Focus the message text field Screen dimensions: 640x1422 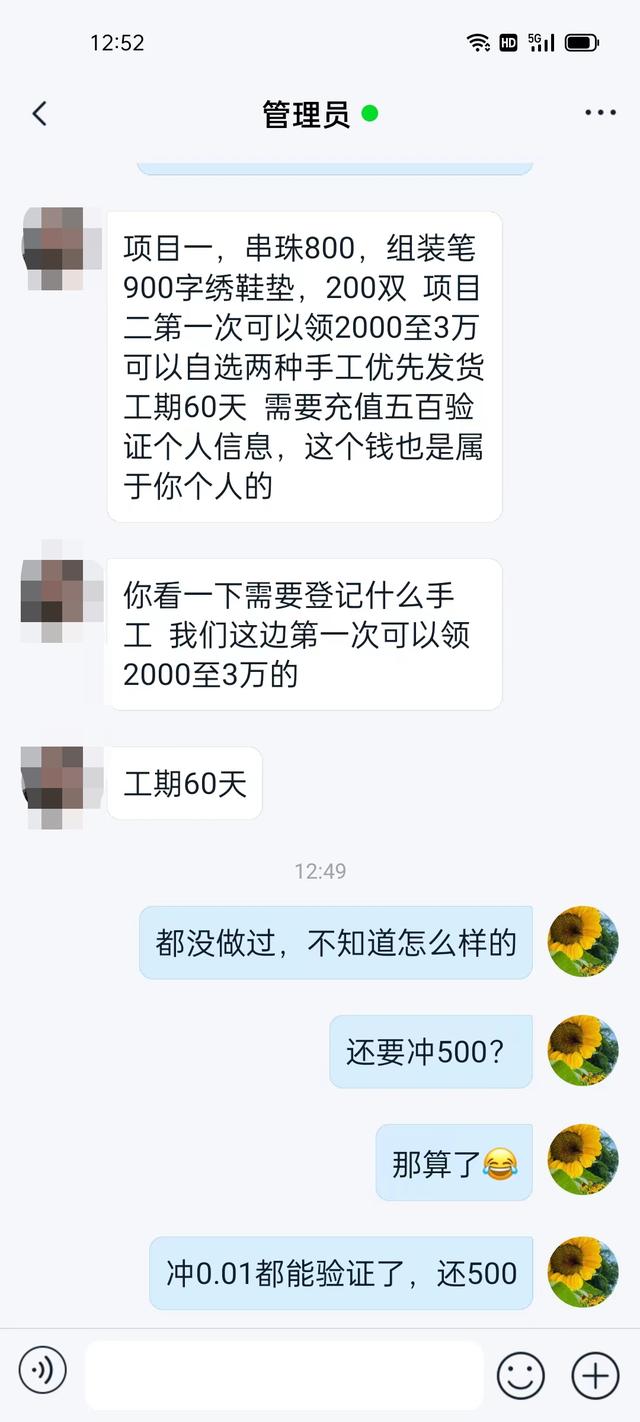(x=284, y=1375)
